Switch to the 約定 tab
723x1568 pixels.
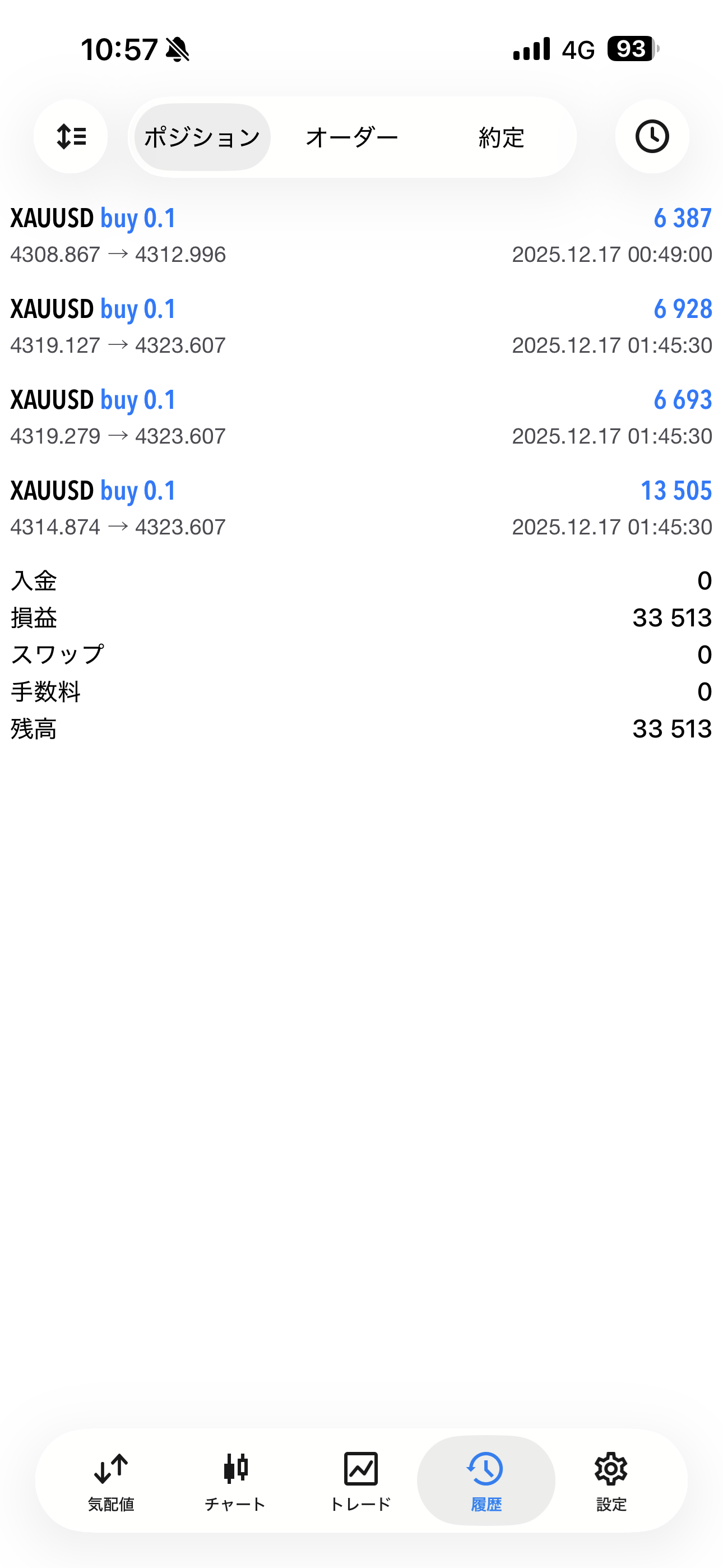pyautogui.click(x=501, y=137)
